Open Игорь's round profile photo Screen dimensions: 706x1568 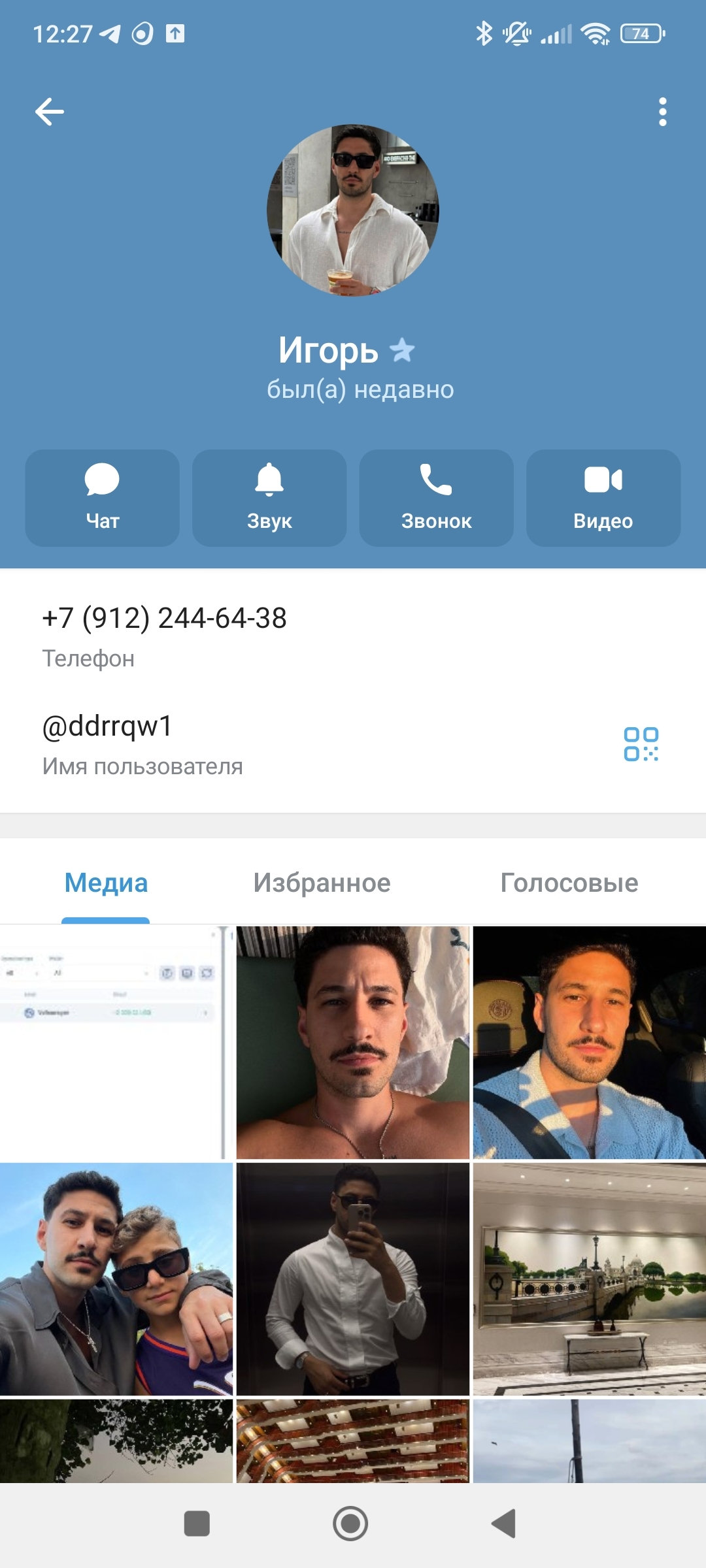[x=353, y=210]
